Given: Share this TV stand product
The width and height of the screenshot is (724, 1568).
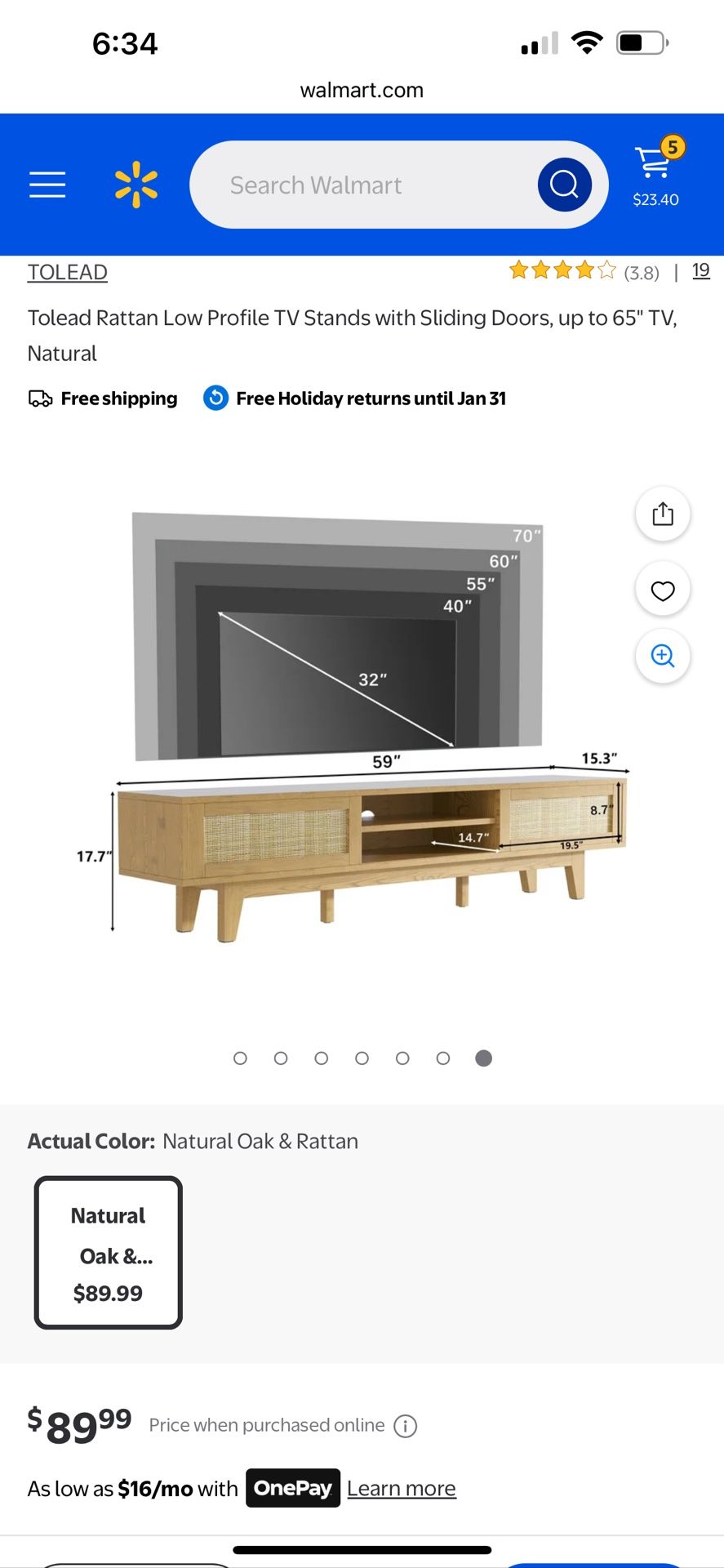Looking at the screenshot, I should coord(663,514).
